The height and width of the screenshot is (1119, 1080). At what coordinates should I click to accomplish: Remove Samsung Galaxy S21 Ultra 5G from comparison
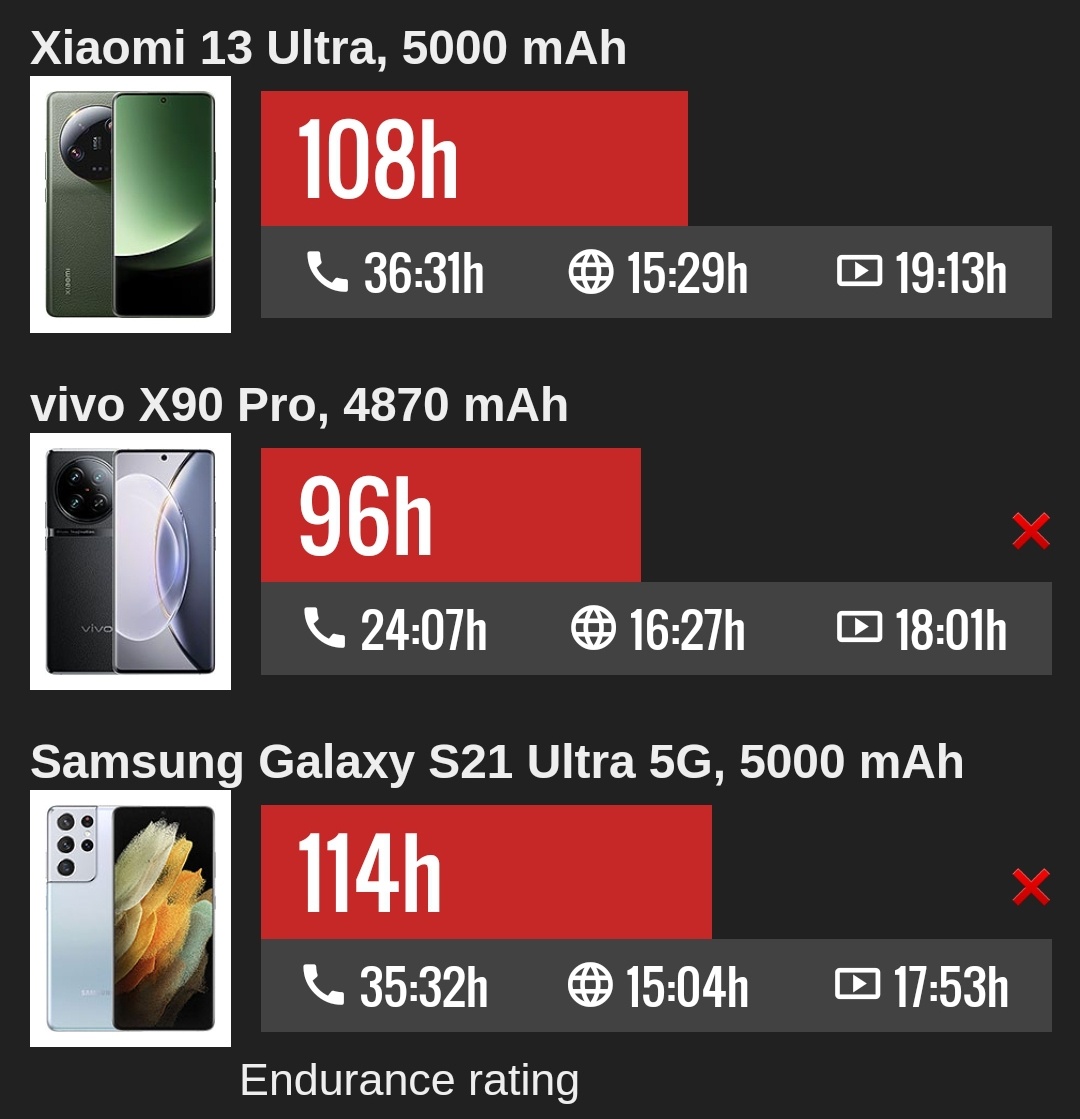click(x=1030, y=887)
